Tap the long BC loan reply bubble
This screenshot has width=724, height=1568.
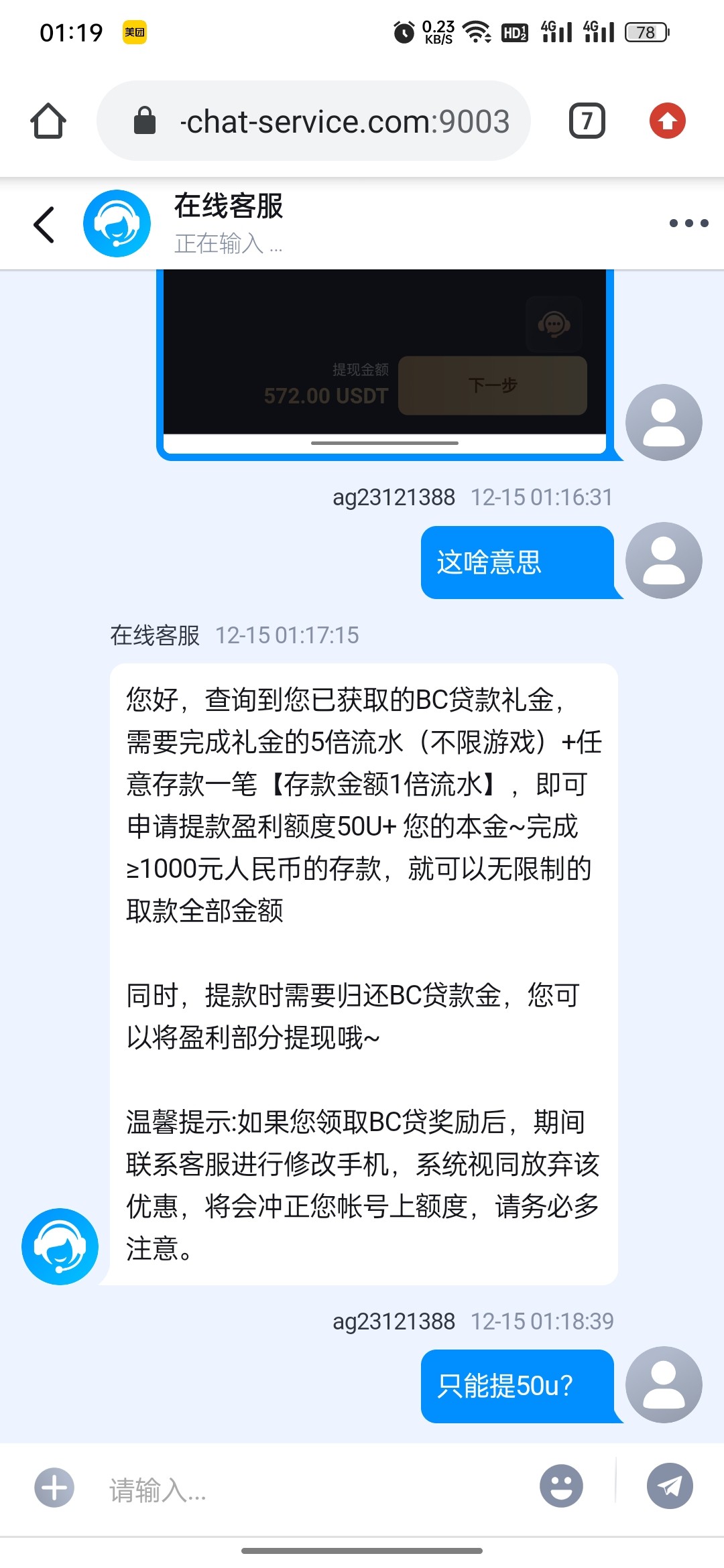pos(362,972)
